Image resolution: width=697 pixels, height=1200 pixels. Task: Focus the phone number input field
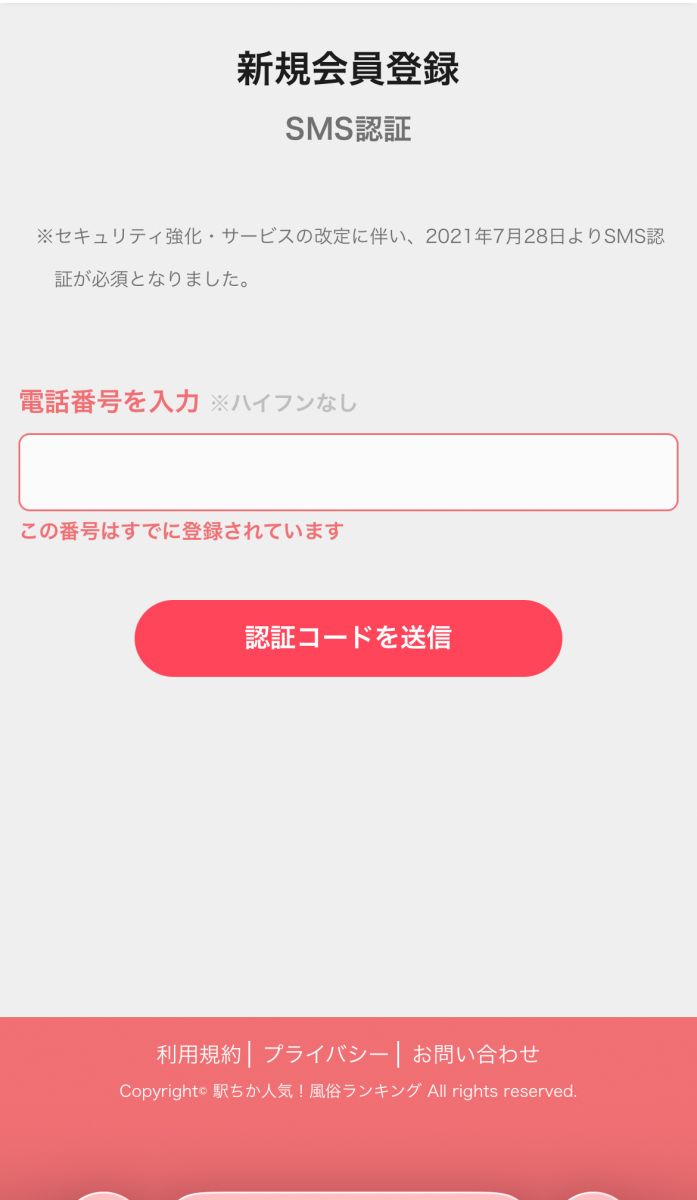click(348, 472)
